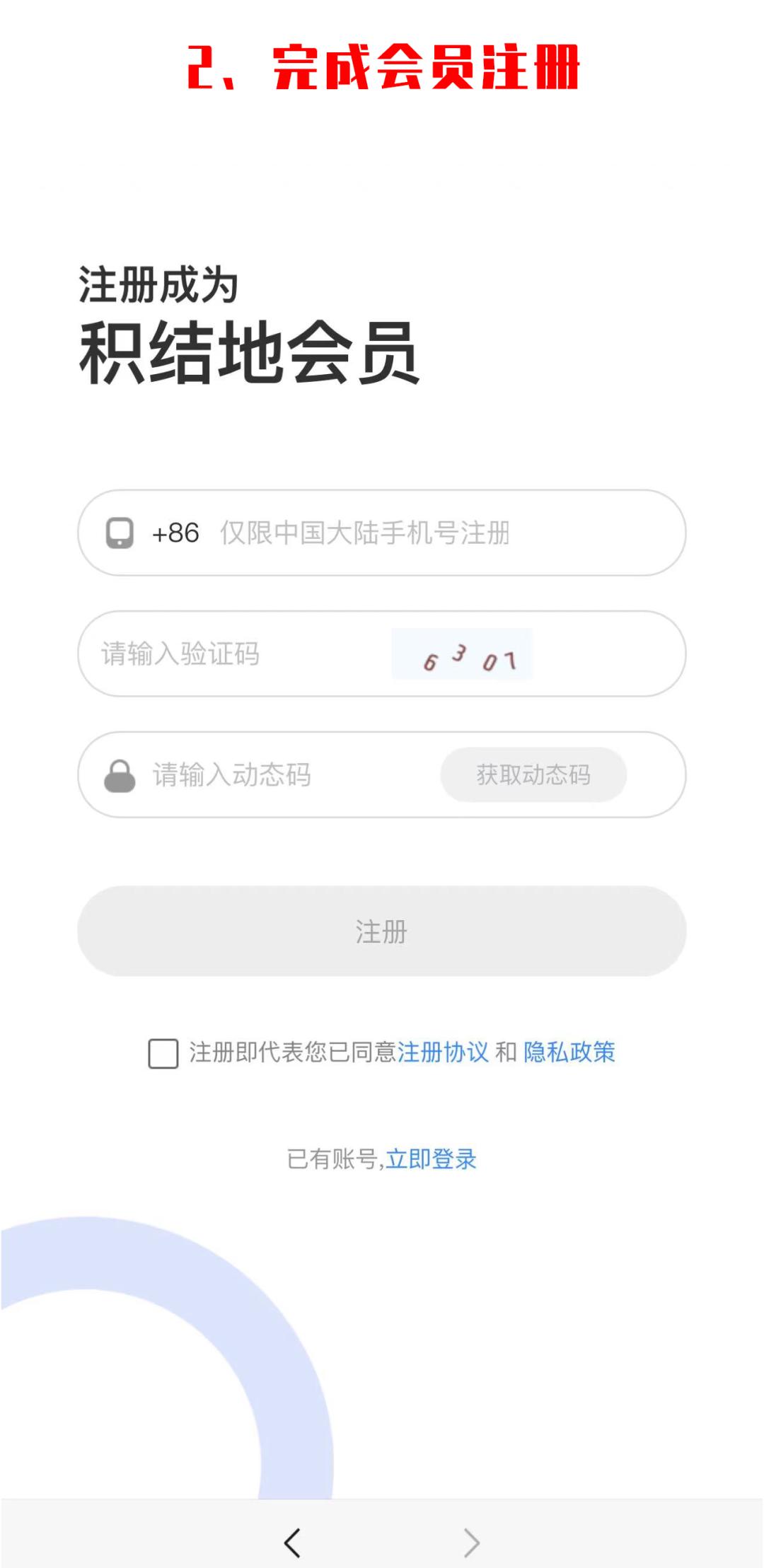Click 获取动态码 to request a code
The image size is (764, 1568).
coord(536,775)
